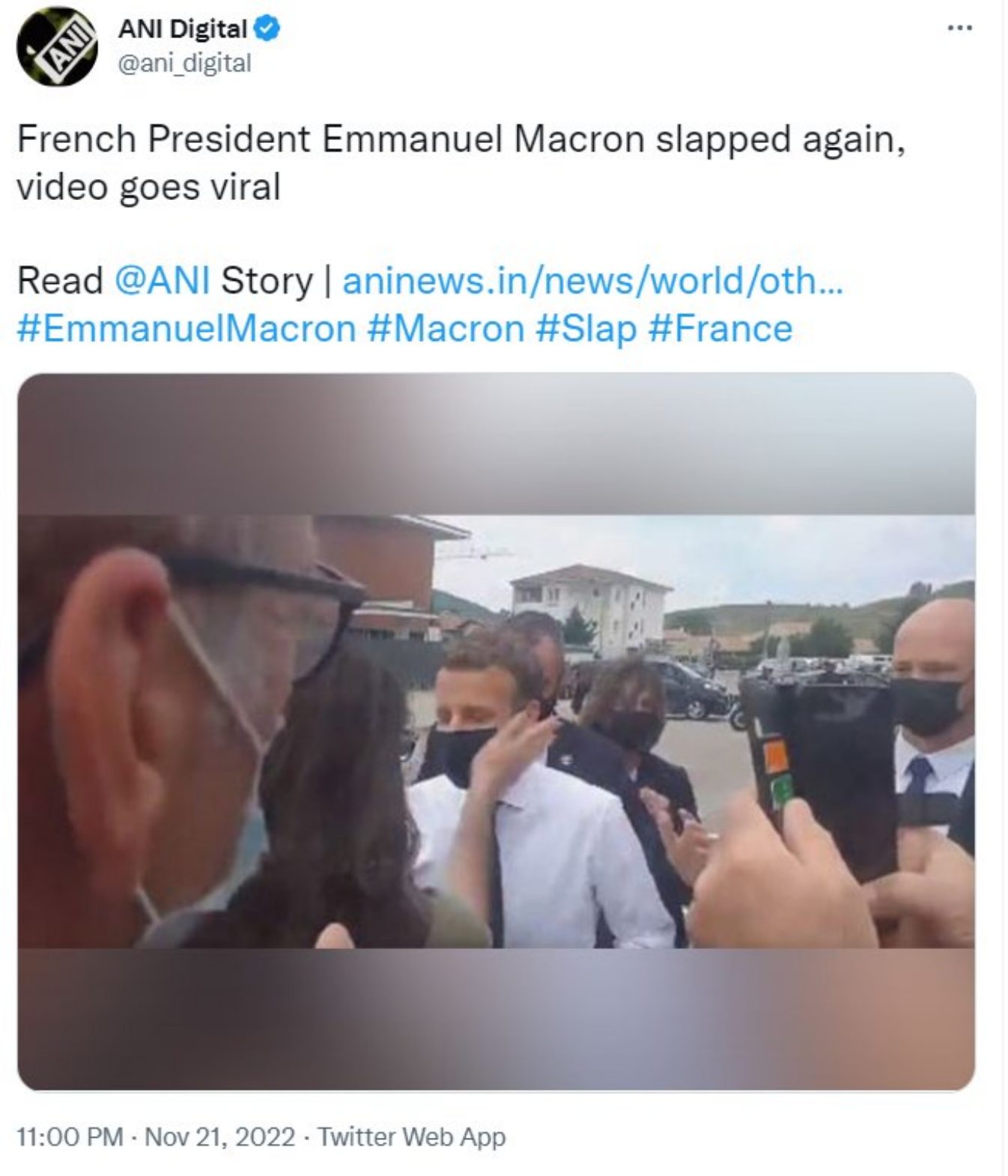
Task: Open the #EmmanuelMacron hashtag
Action: (186, 329)
